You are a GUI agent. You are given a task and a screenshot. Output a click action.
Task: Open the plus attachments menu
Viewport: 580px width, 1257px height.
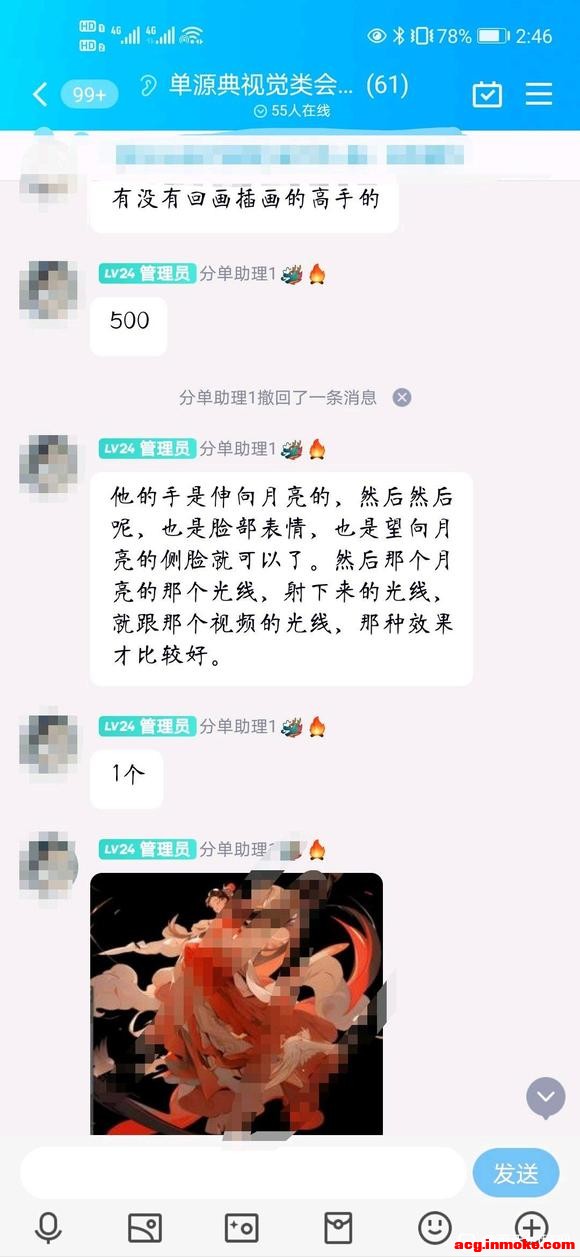pyautogui.click(x=531, y=1227)
